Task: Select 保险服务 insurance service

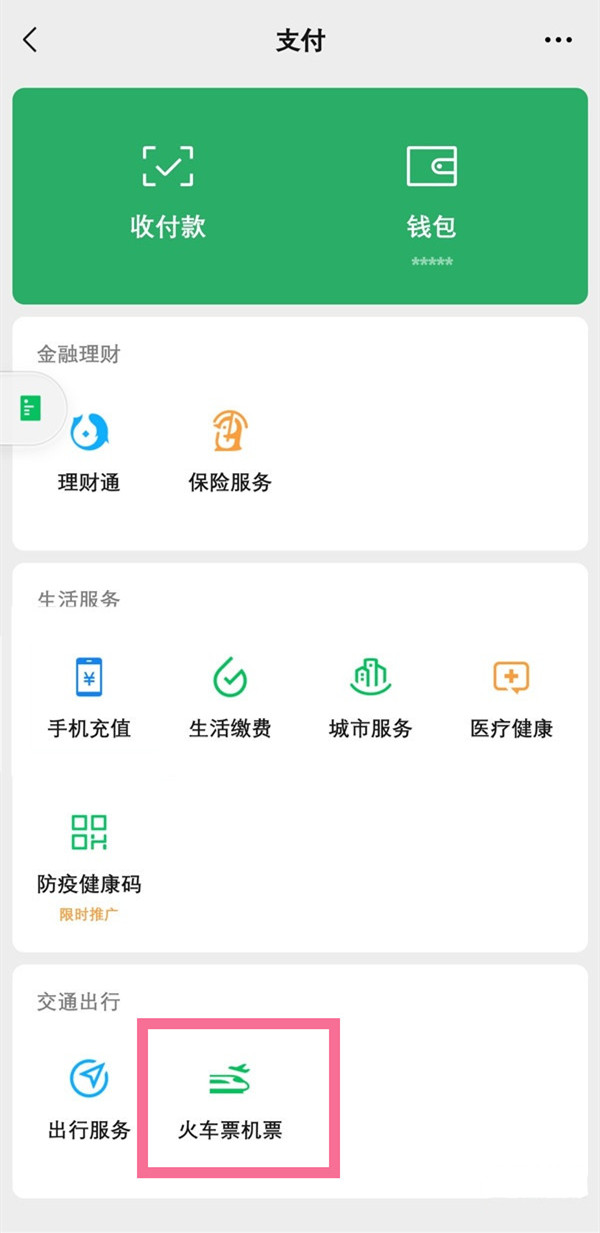Action: pyautogui.click(x=230, y=451)
